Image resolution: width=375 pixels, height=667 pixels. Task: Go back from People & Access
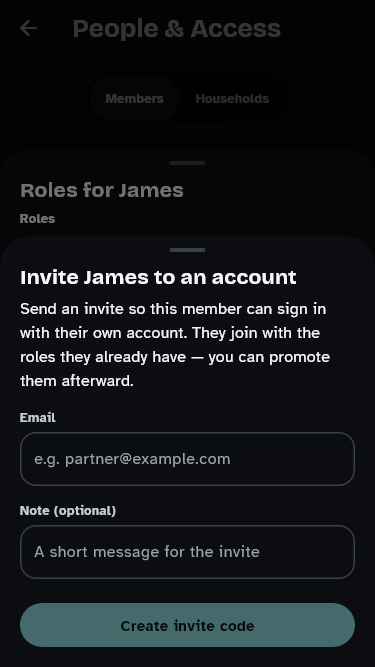pos(28,29)
